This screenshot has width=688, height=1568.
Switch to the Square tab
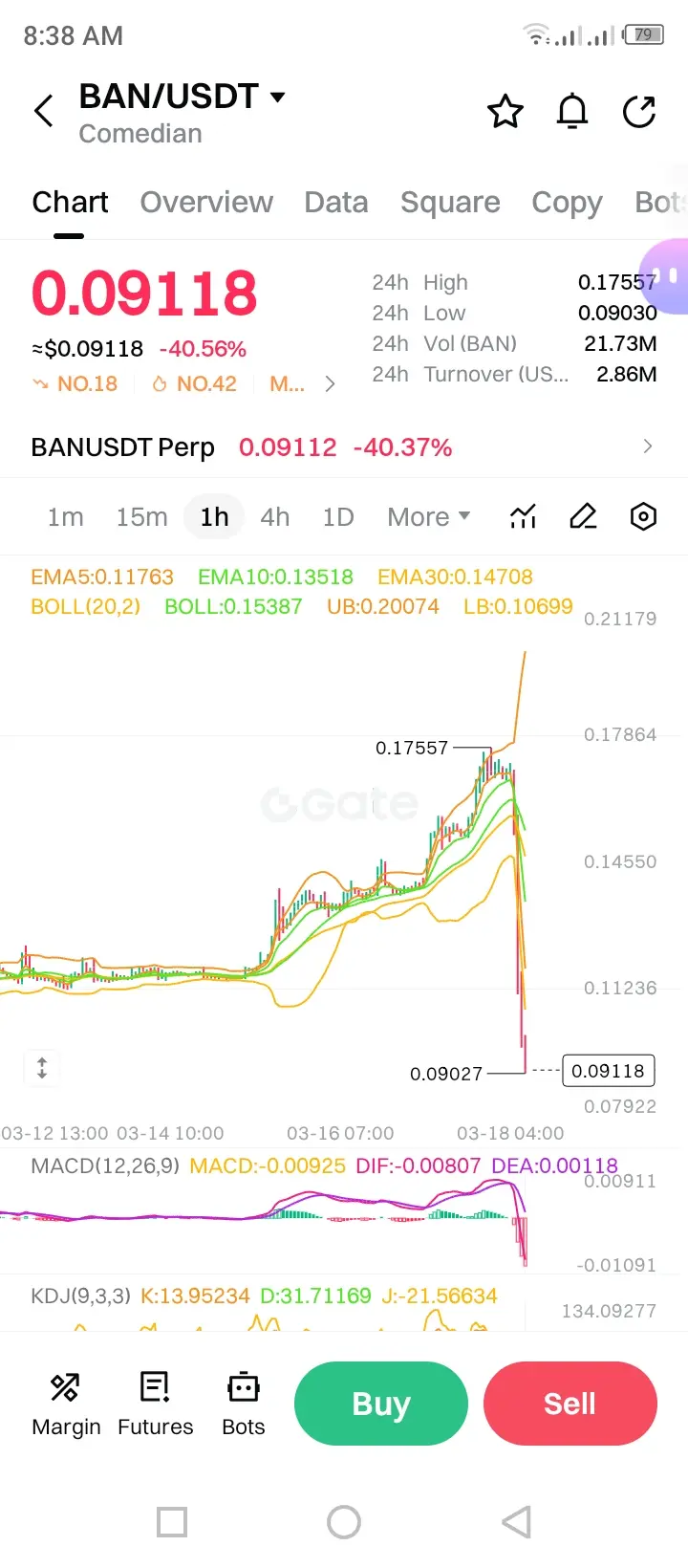click(x=450, y=203)
